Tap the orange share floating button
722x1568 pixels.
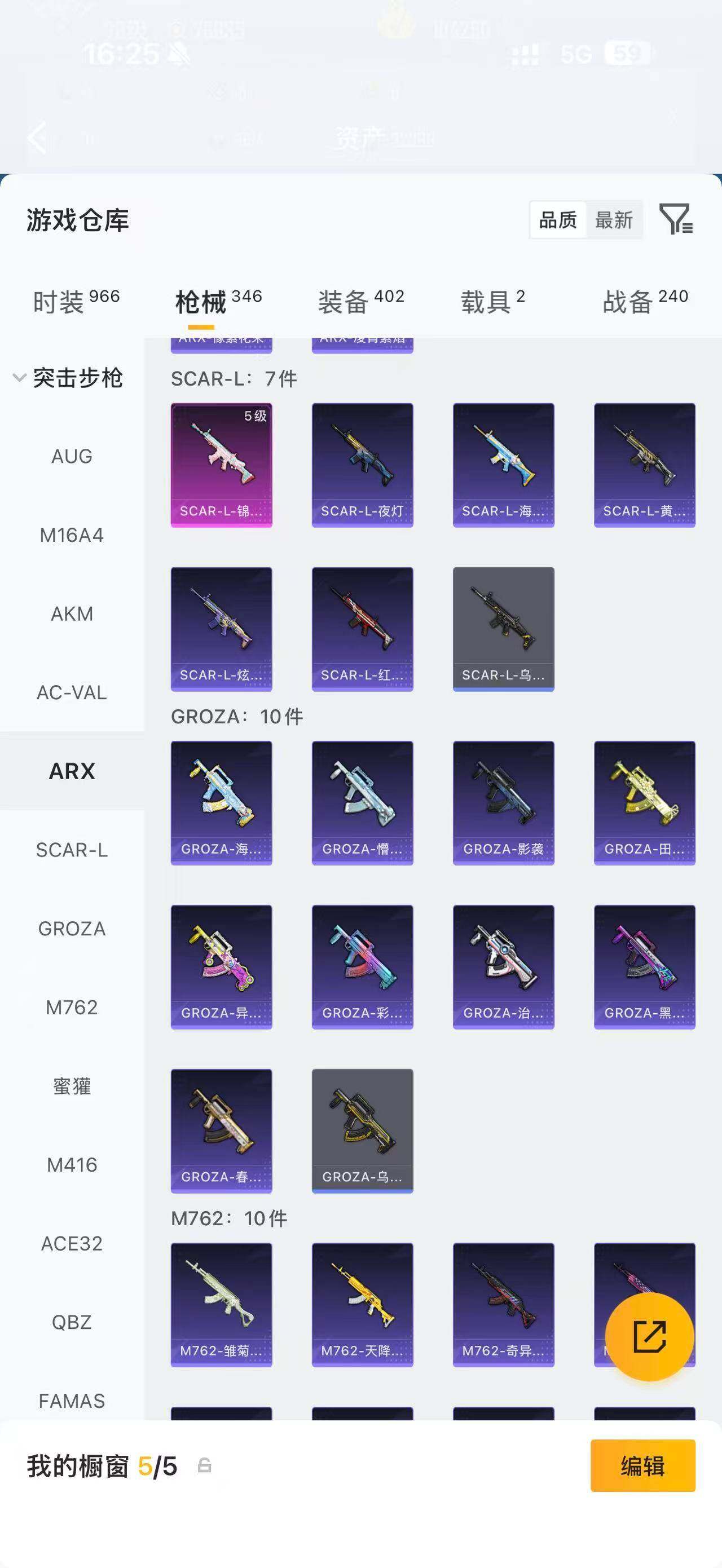(x=650, y=1337)
